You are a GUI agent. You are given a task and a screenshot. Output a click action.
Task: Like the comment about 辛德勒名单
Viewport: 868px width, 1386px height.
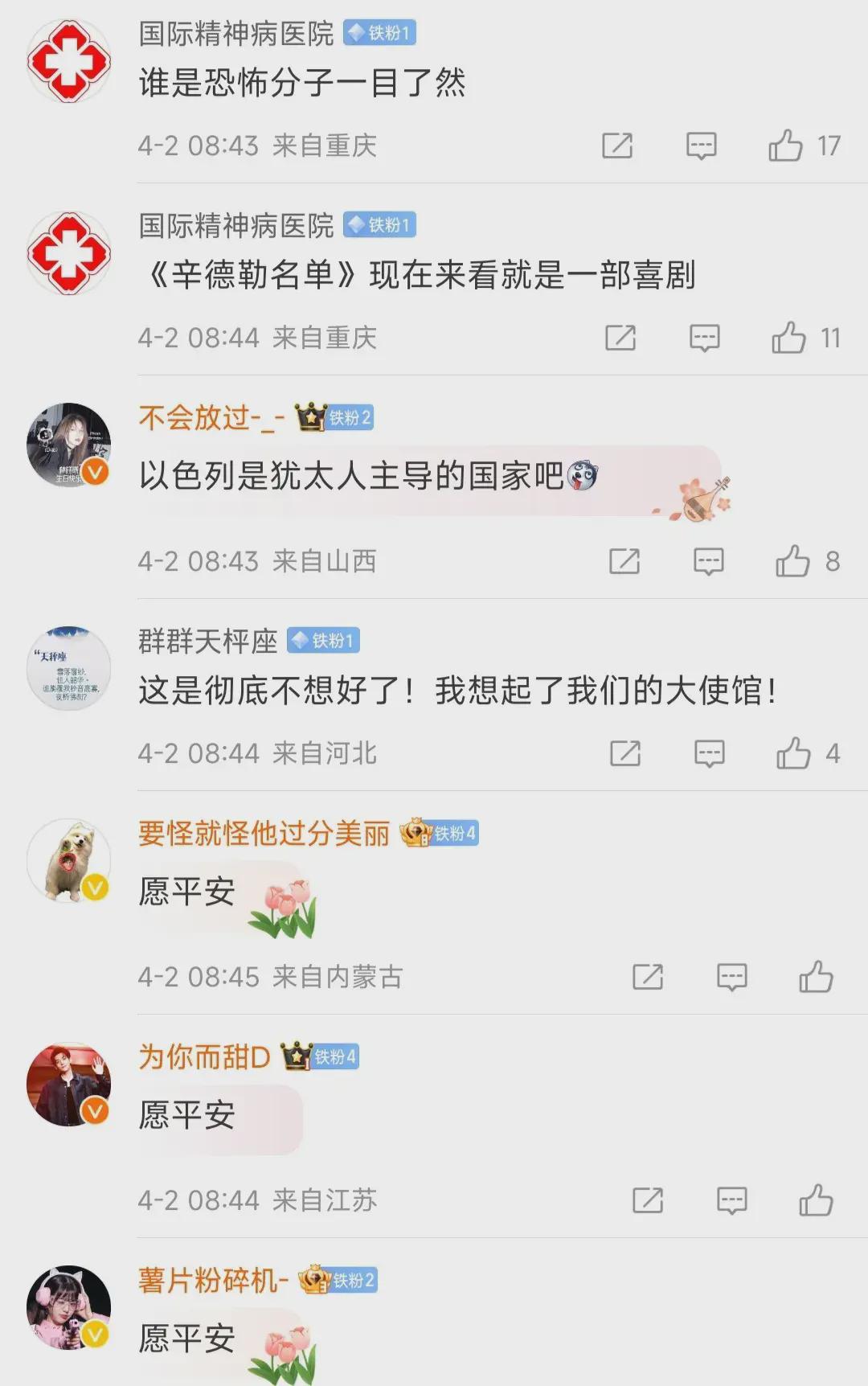tap(788, 338)
